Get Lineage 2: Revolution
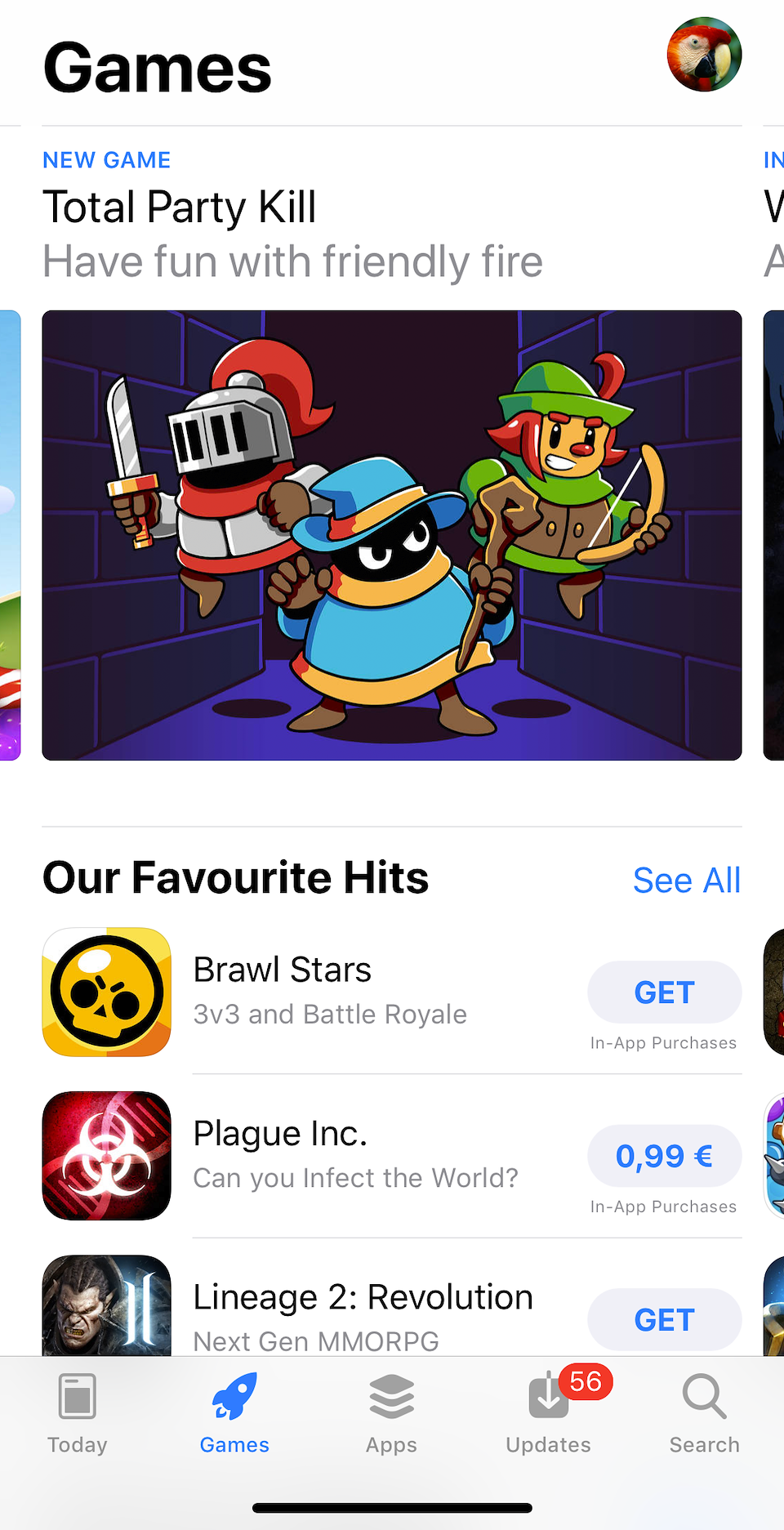 [x=664, y=1319]
